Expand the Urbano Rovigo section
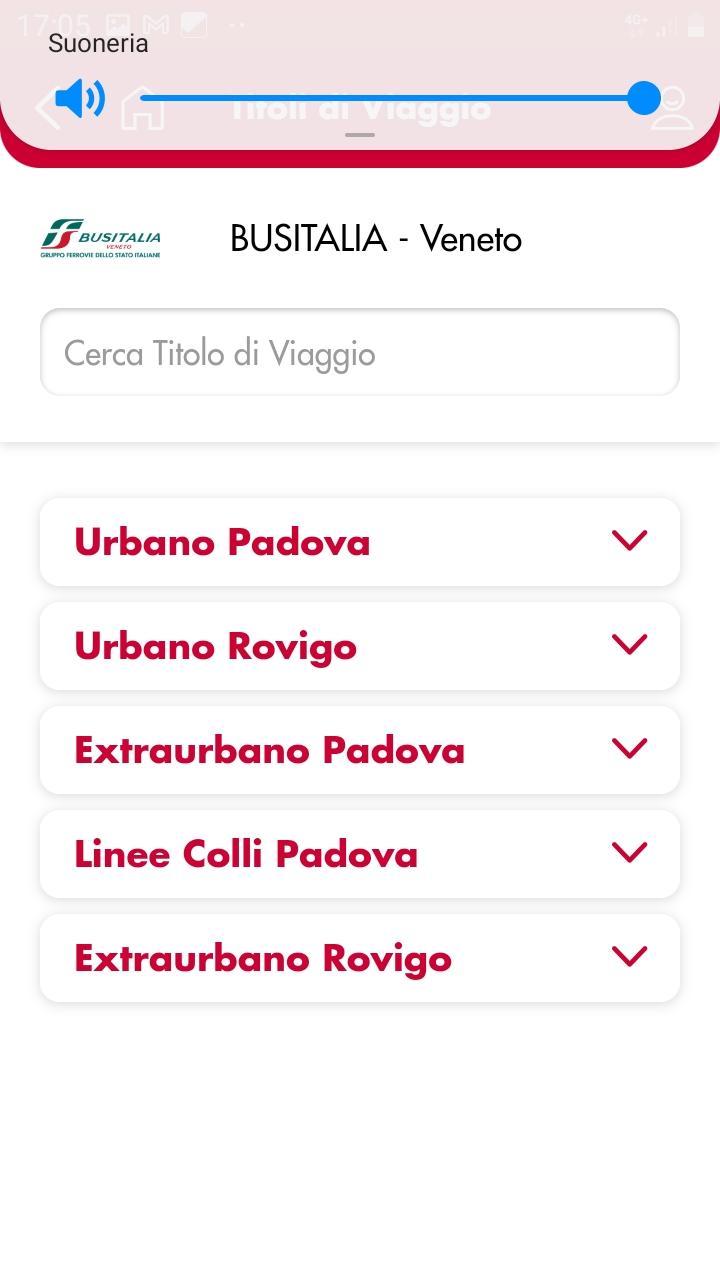The image size is (720, 1280). pyautogui.click(x=629, y=645)
